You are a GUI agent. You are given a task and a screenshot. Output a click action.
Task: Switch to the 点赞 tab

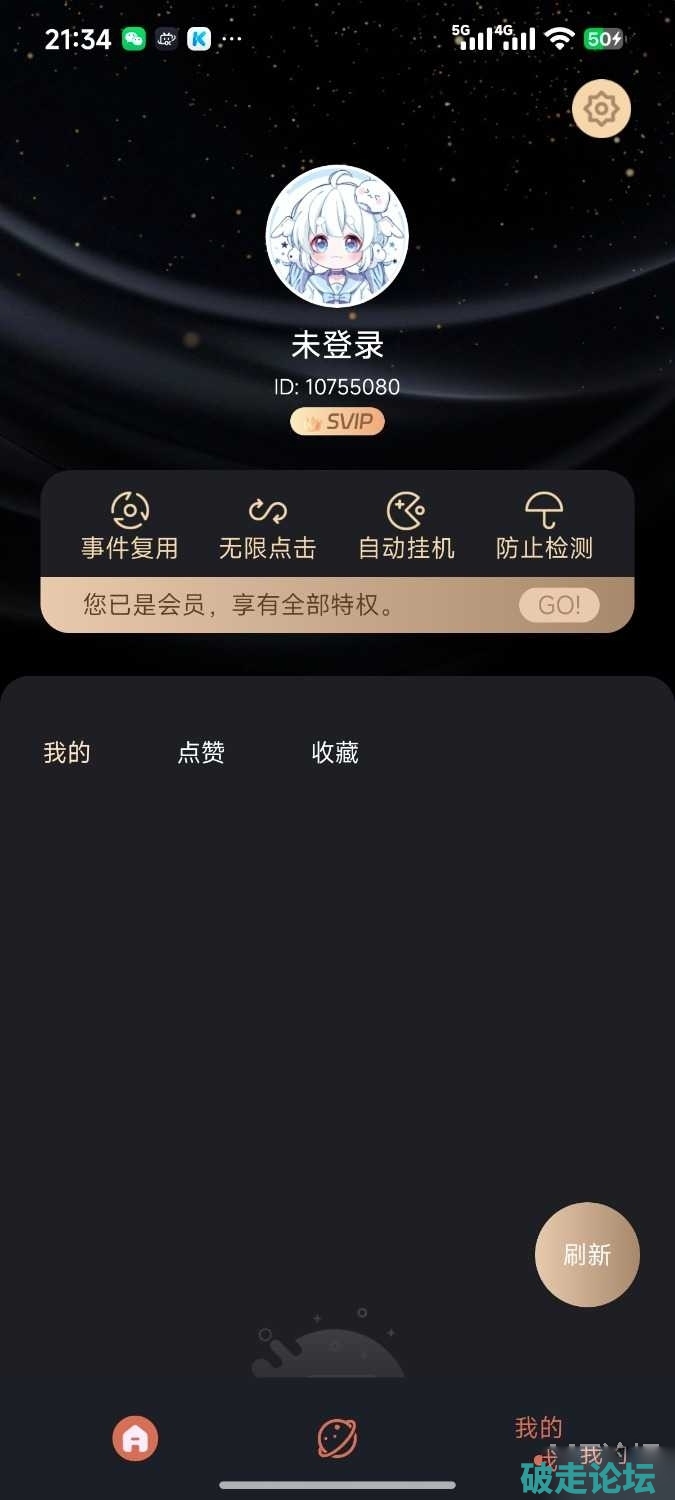201,752
